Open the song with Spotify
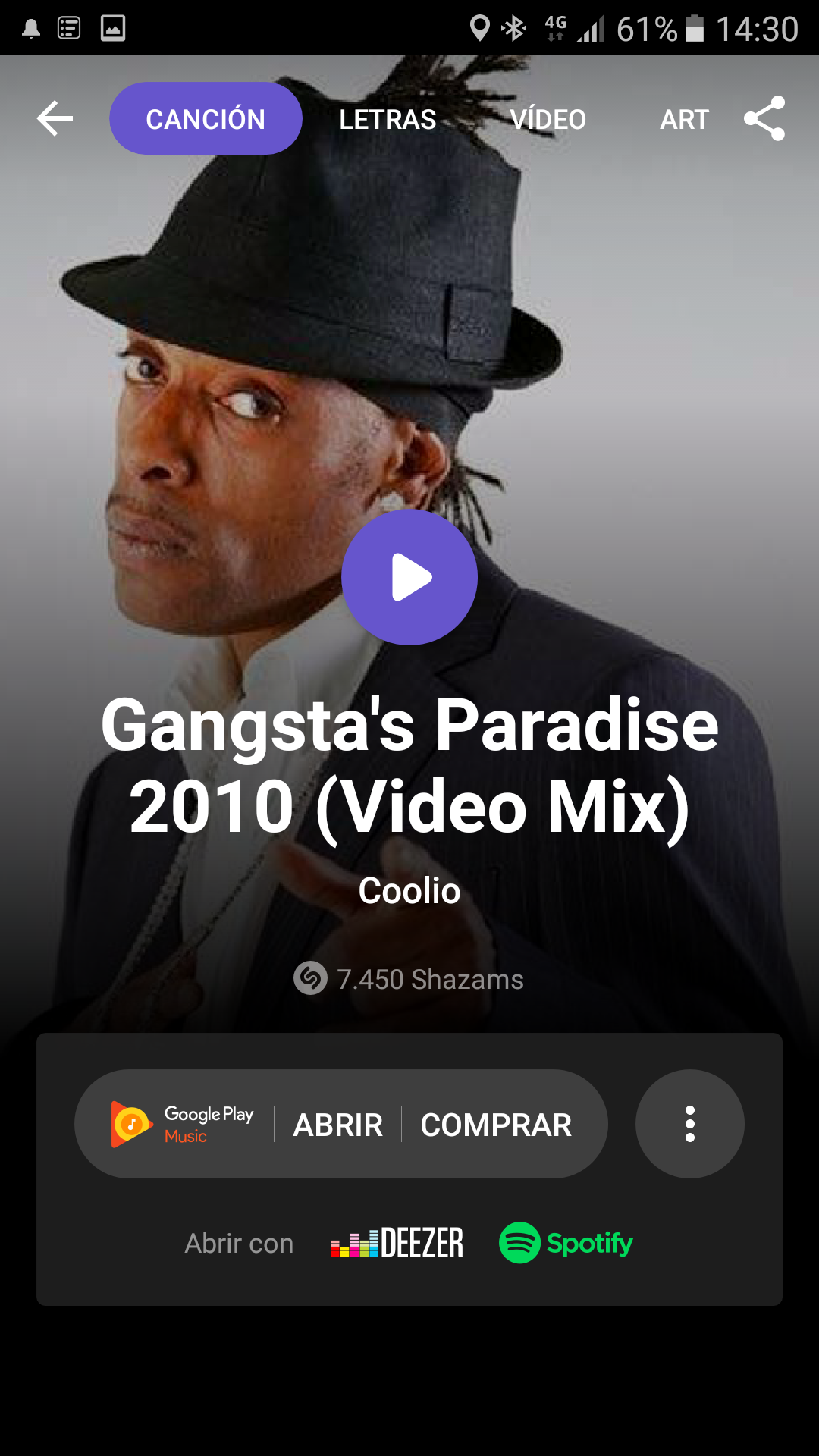The width and height of the screenshot is (819, 1456). pyautogui.click(x=566, y=1243)
